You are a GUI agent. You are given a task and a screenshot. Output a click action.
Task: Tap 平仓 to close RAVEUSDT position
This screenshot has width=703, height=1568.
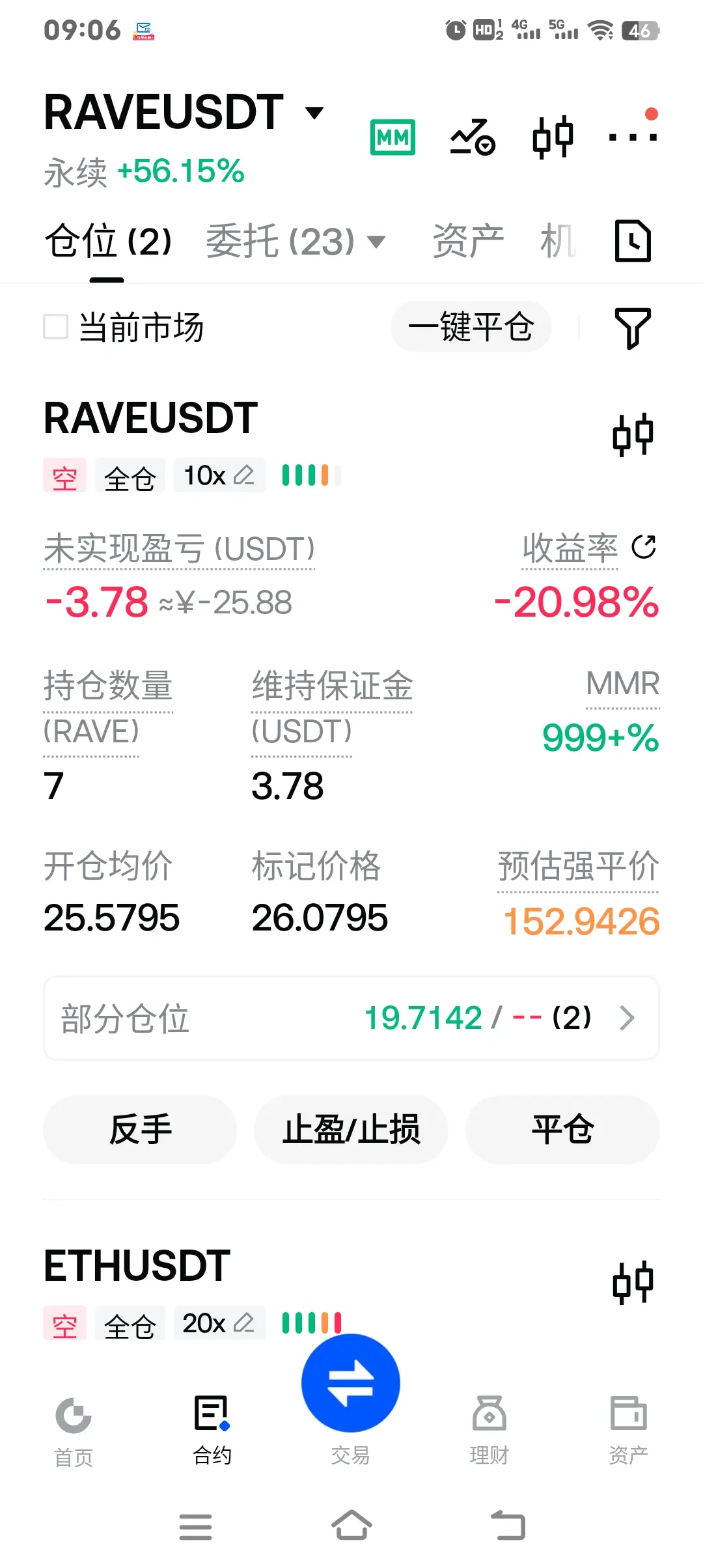(x=562, y=1129)
